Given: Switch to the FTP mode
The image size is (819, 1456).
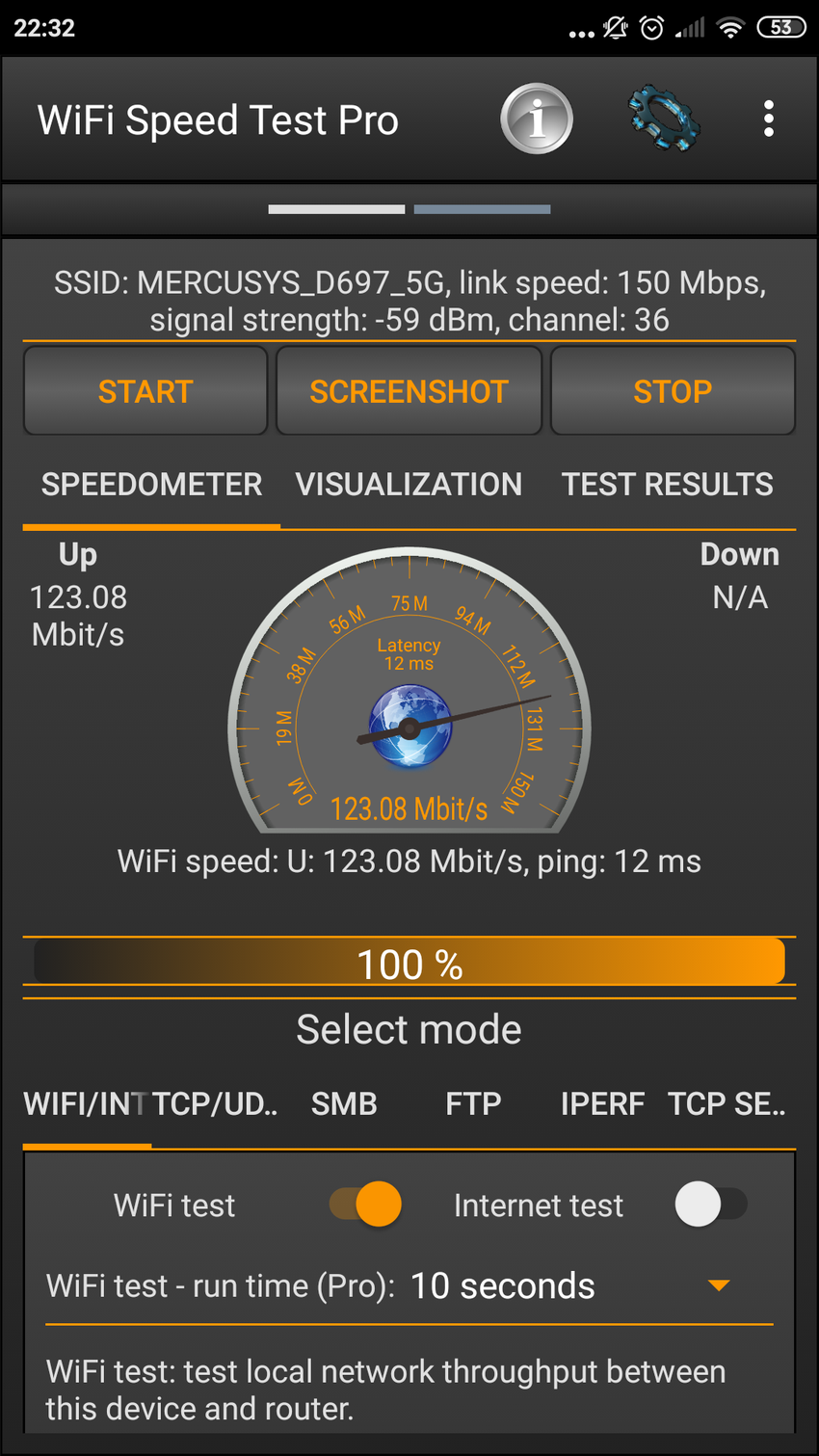Looking at the screenshot, I should (x=473, y=1103).
